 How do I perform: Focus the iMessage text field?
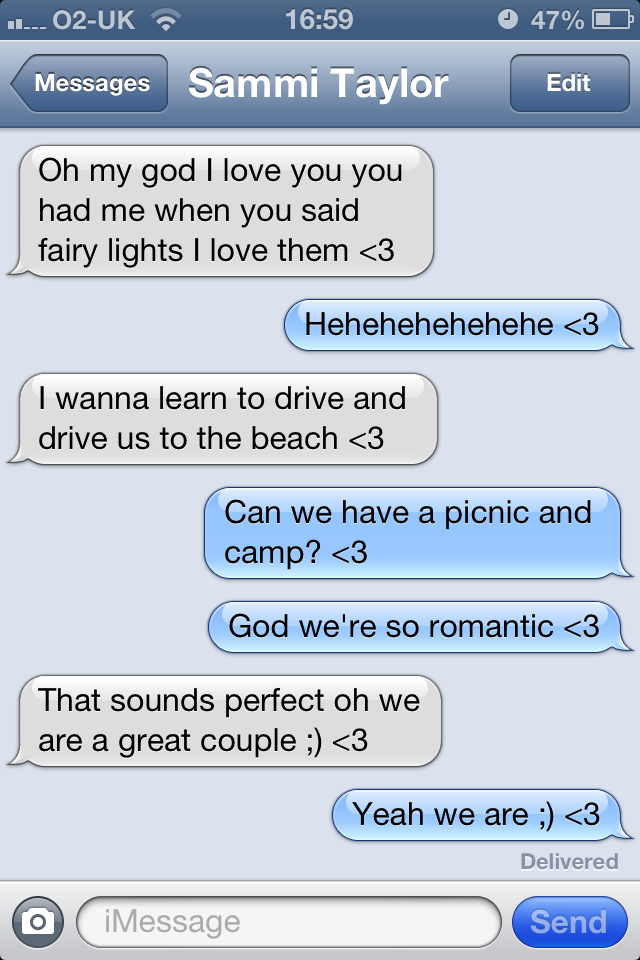pyautogui.click(x=288, y=921)
